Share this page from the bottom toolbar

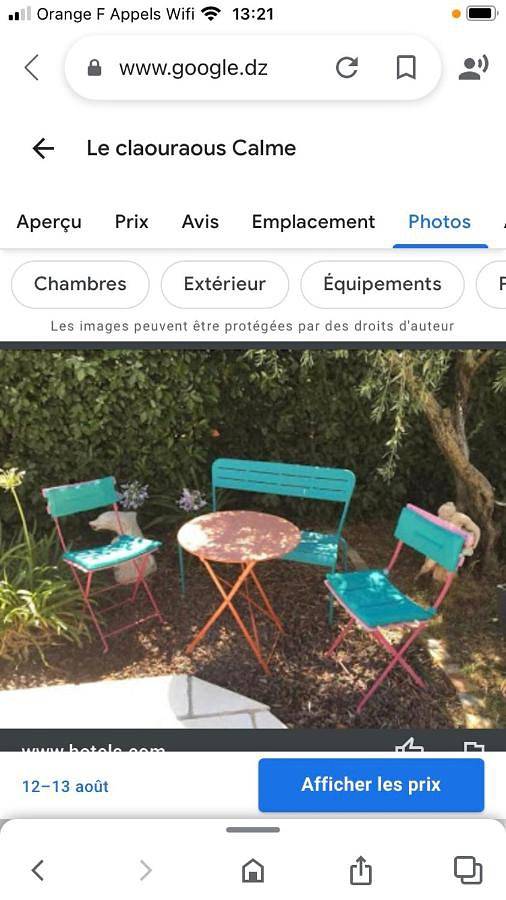[360, 870]
